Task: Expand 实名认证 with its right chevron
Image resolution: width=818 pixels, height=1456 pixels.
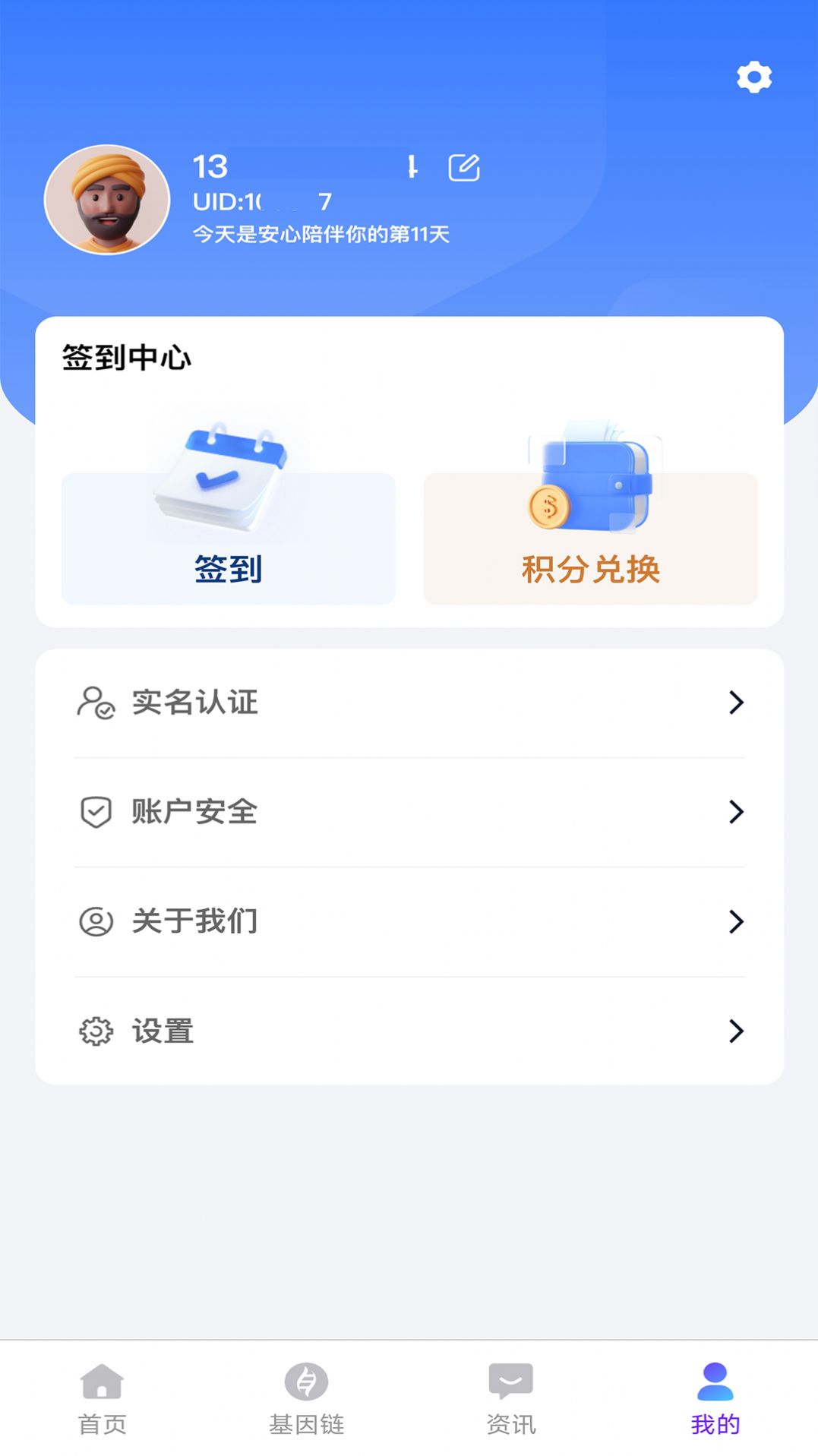Action: click(734, 703)
